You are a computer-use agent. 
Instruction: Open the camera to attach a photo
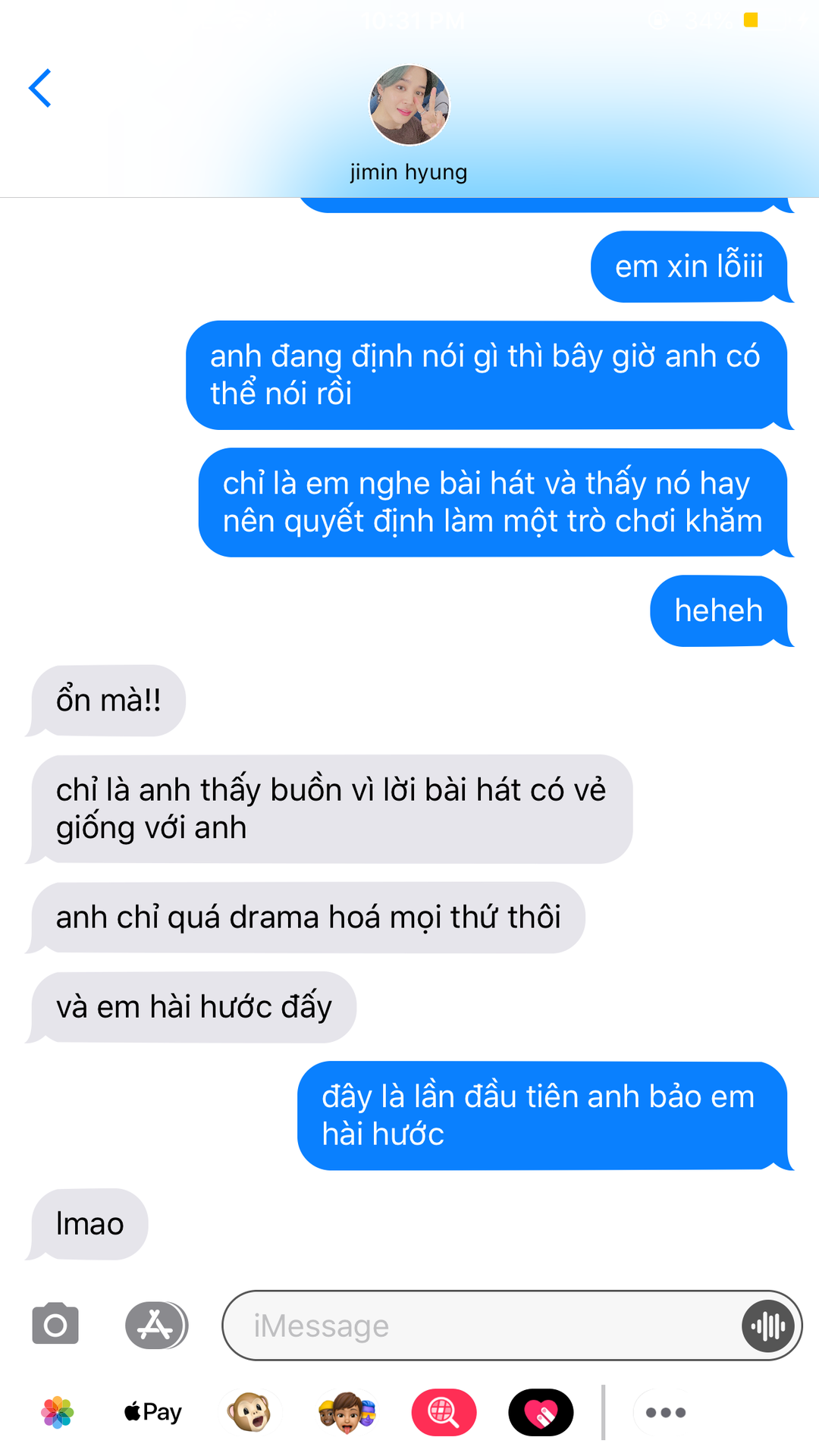click(55, 1325)
